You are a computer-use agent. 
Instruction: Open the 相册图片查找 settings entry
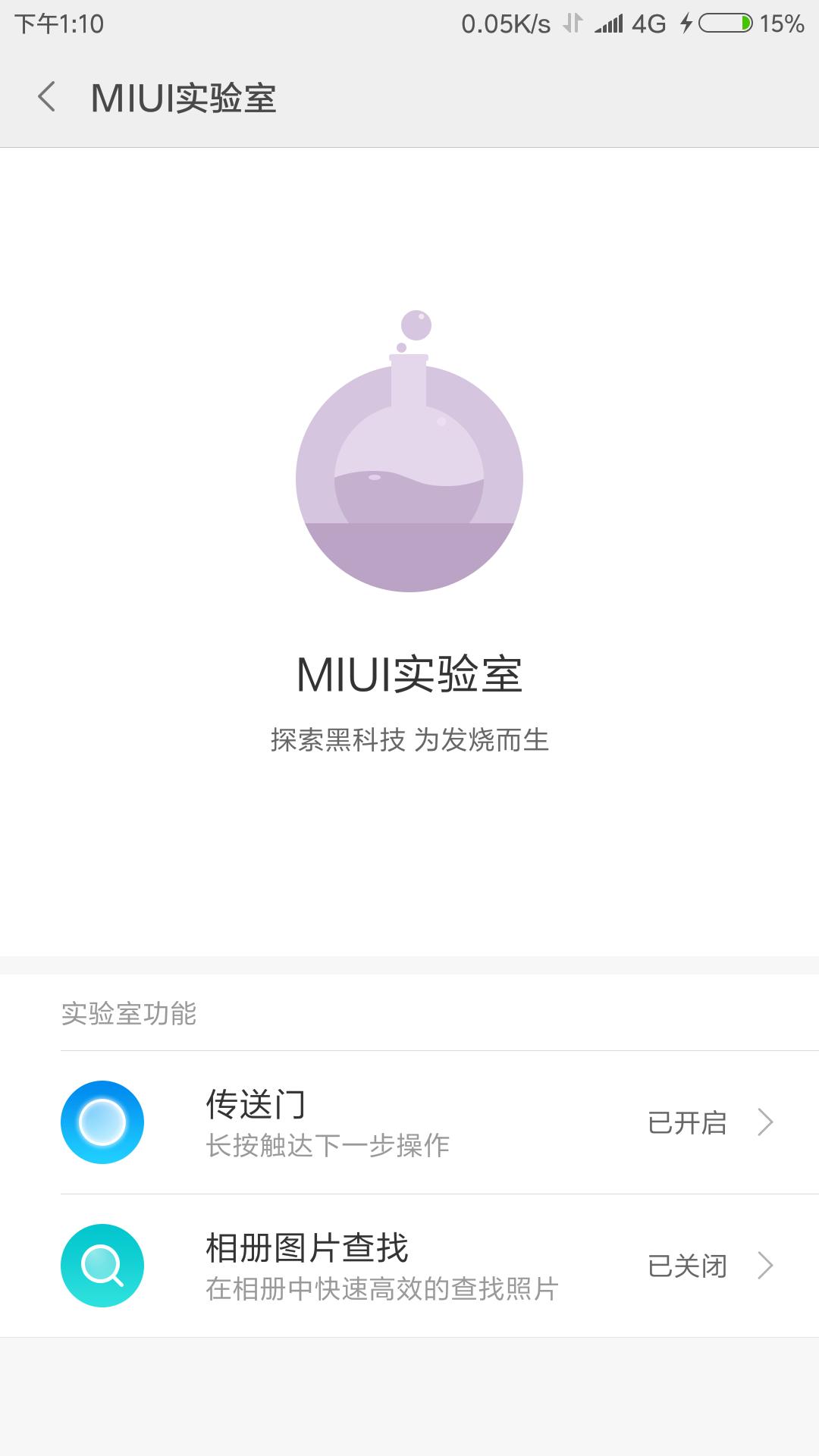409,1265
